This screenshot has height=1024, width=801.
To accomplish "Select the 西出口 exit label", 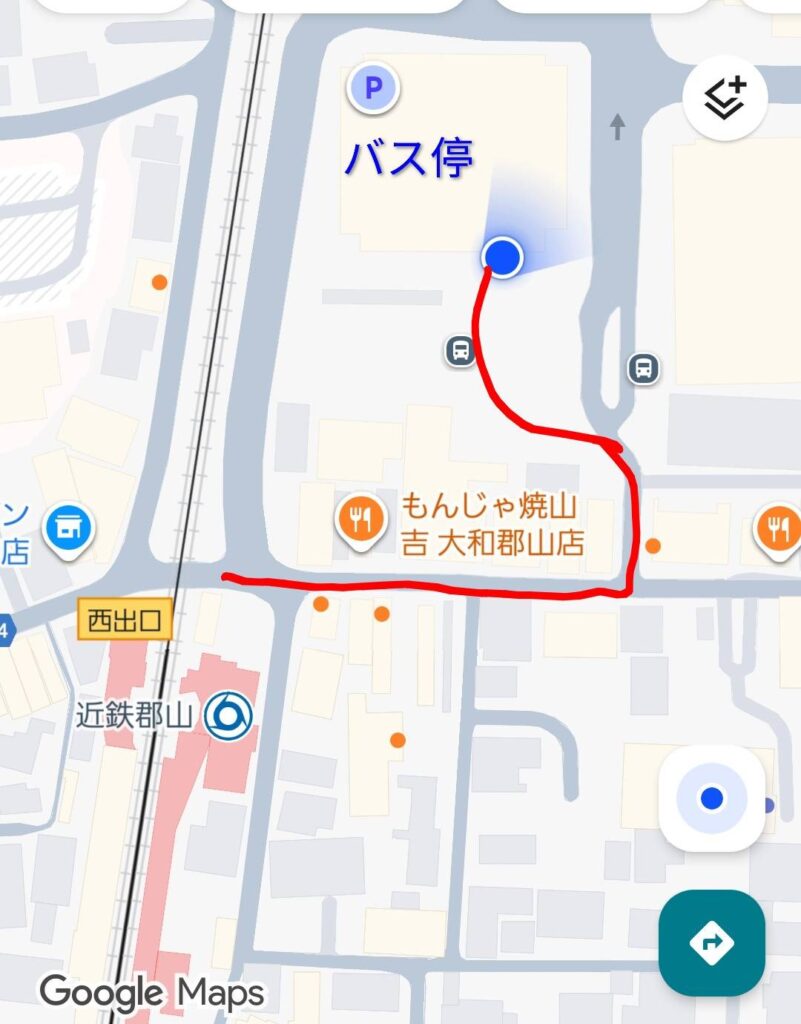I will pos(125,620).
